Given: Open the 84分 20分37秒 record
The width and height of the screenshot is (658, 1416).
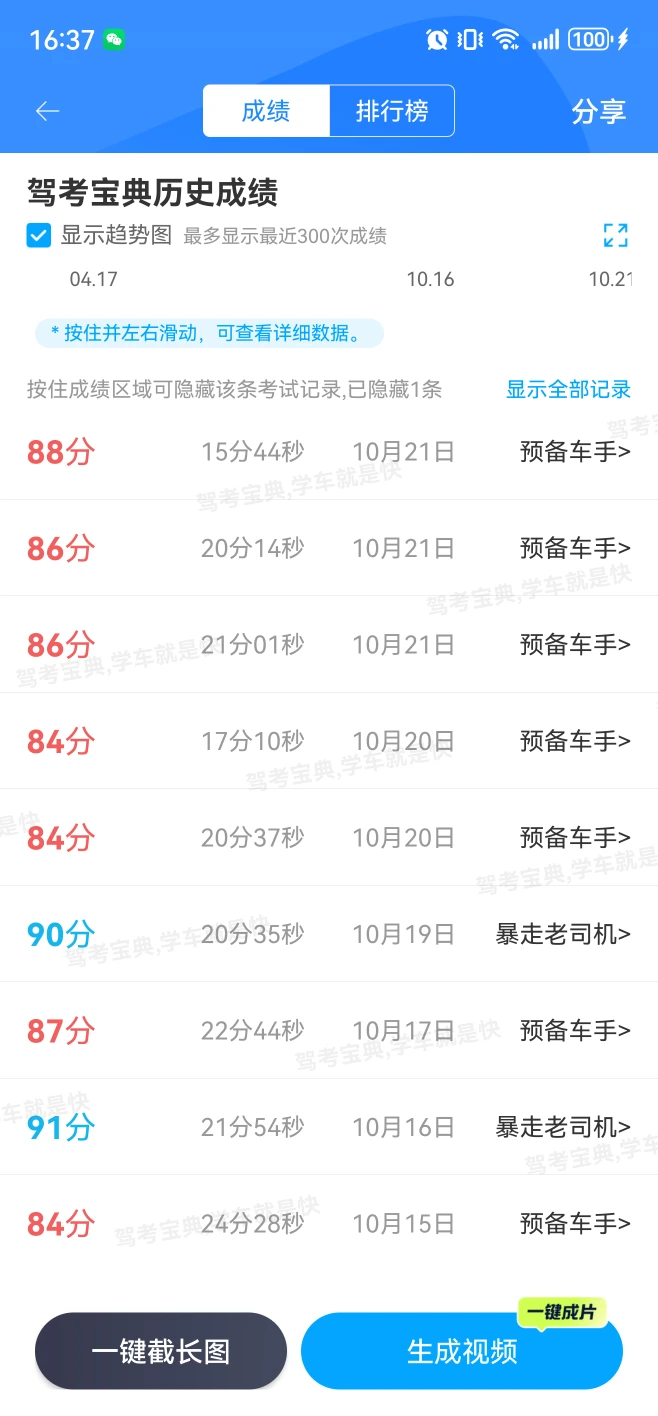Looking at the screenshot, I should 329,838.
